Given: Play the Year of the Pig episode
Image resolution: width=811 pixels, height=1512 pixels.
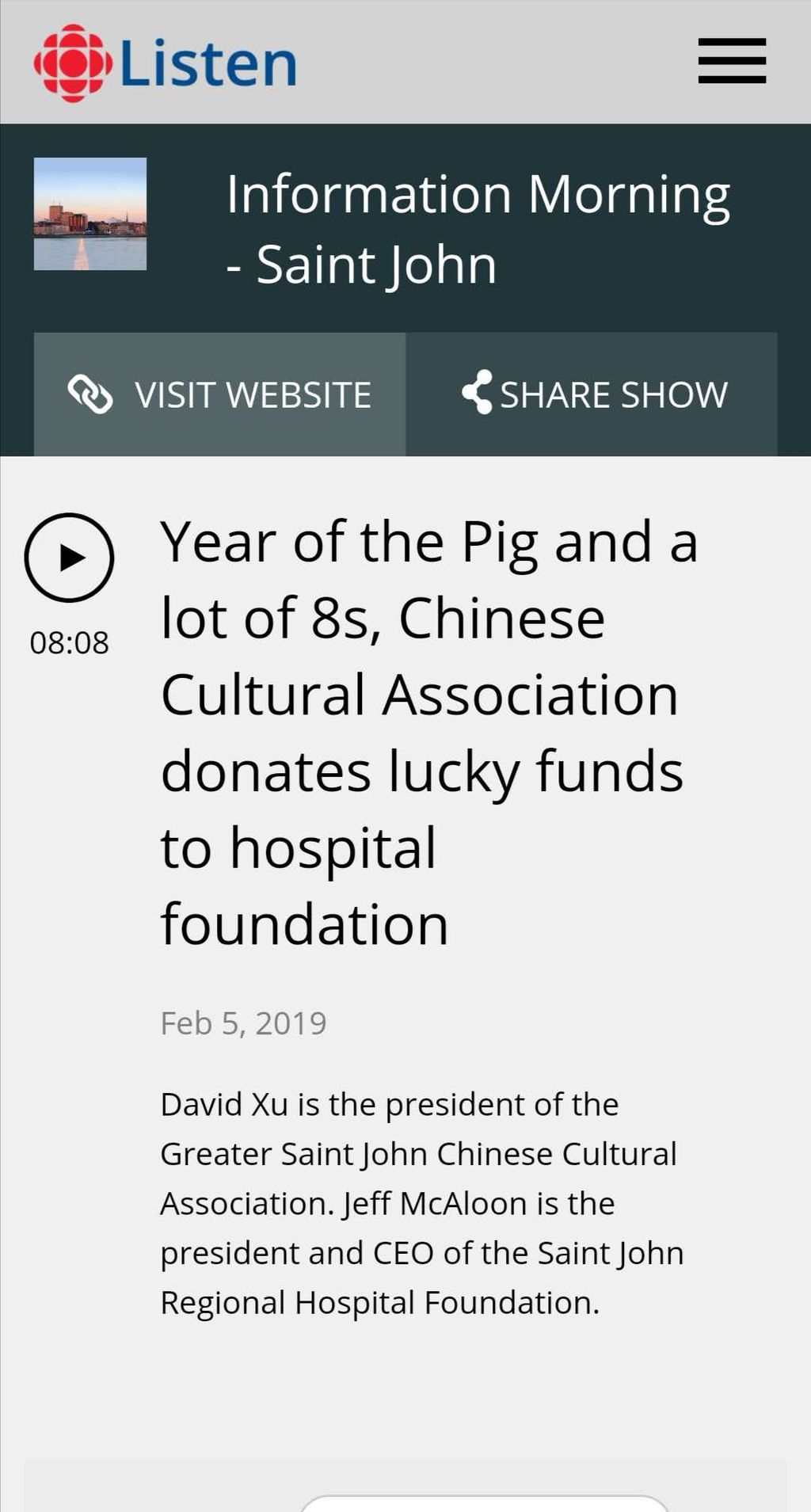Looking at the screenshot, I should [69, 558].
